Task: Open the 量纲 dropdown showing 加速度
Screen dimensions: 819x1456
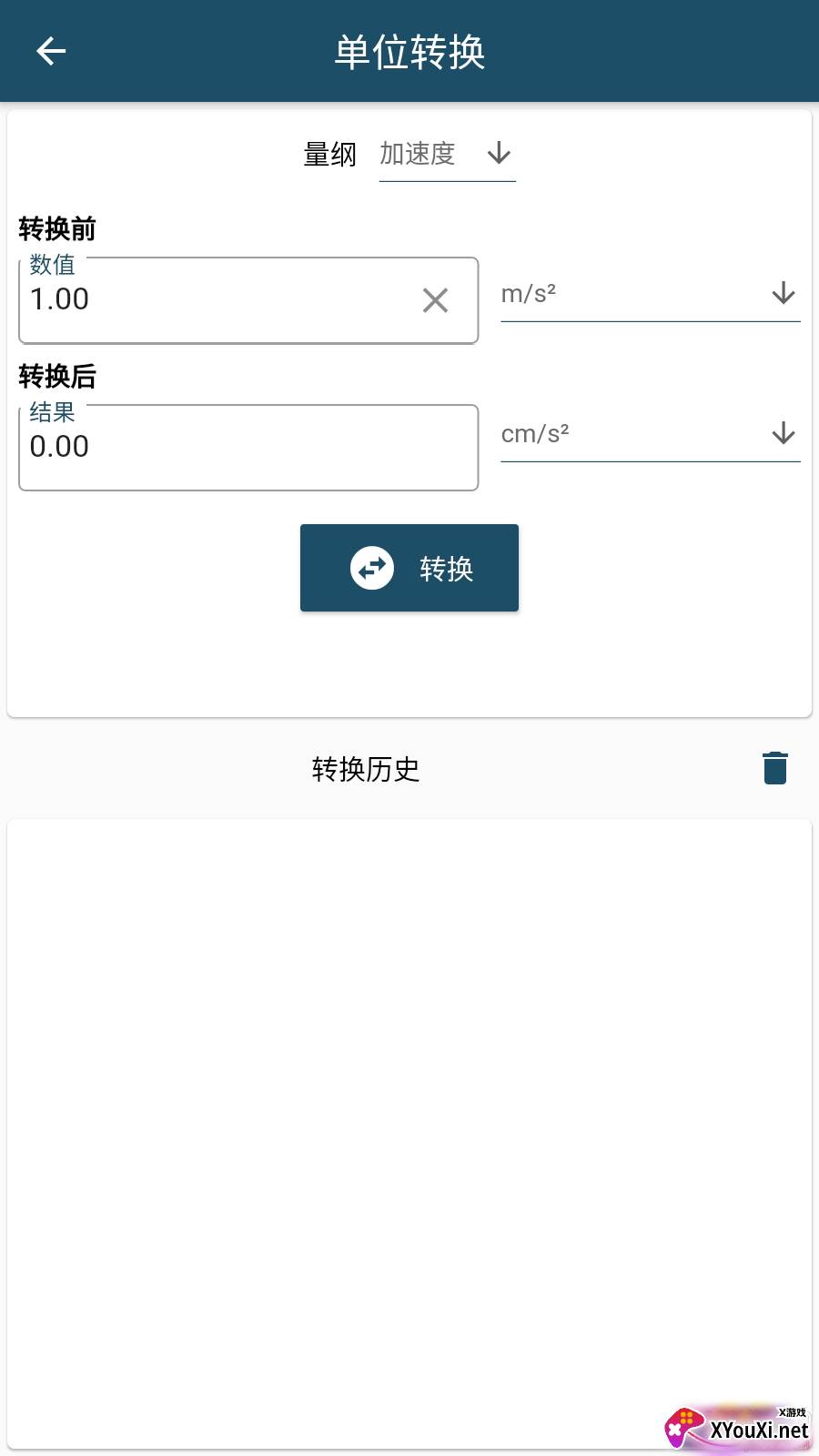Action: (x=447, y=155)
